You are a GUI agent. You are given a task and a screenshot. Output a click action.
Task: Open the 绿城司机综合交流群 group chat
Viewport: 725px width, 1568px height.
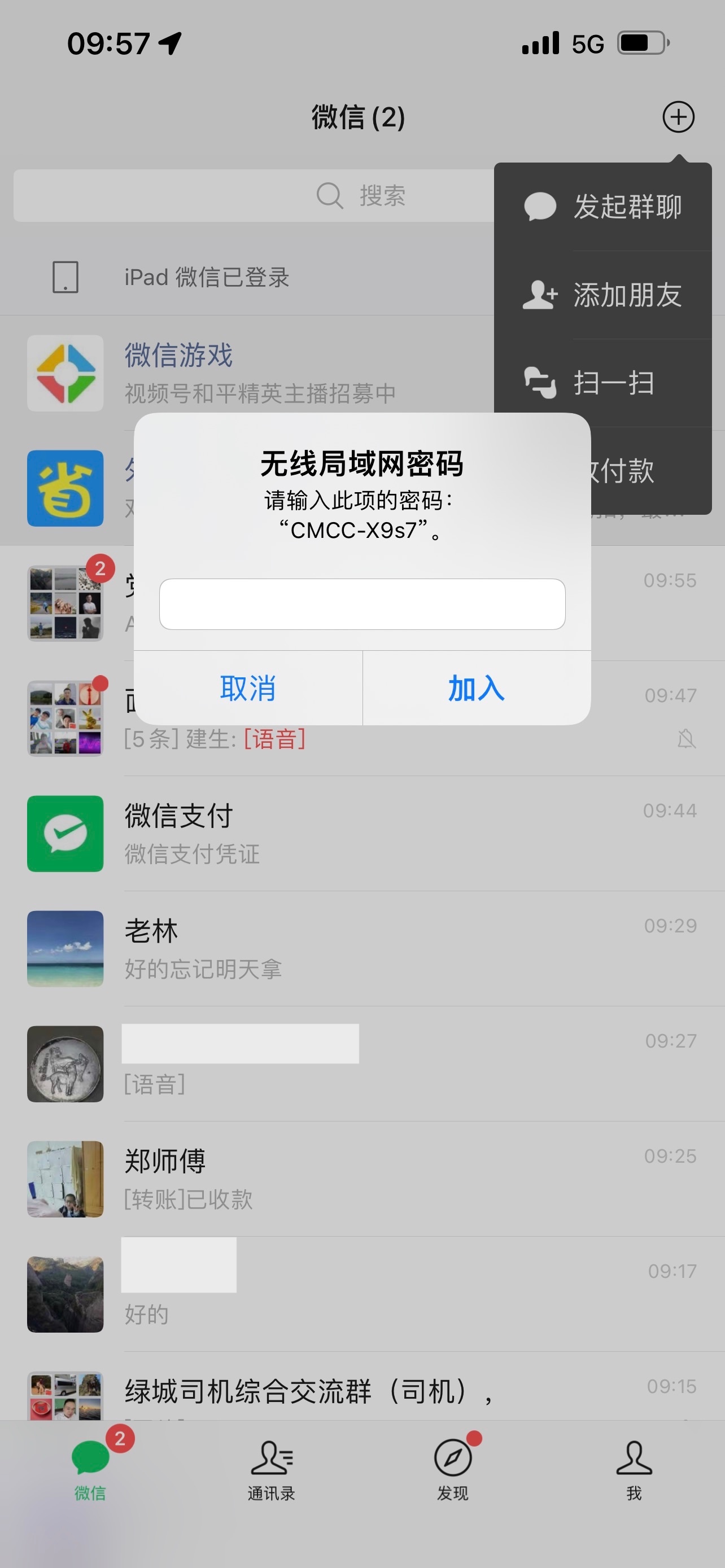tap(362, 1392)
